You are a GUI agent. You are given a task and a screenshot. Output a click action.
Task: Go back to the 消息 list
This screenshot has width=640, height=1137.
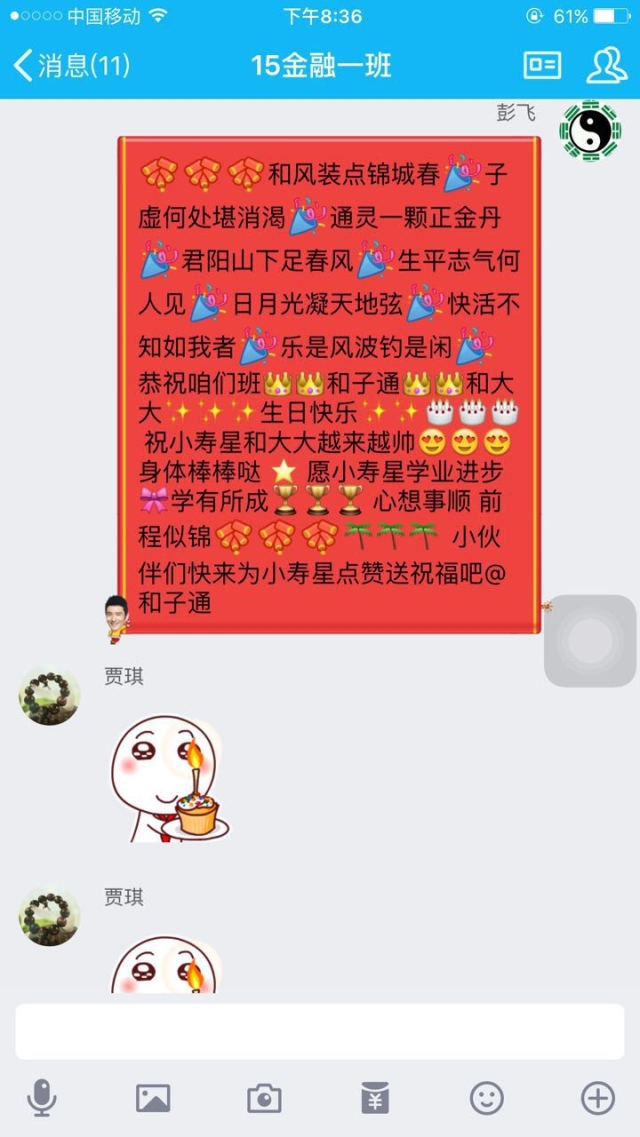(70, 66)
